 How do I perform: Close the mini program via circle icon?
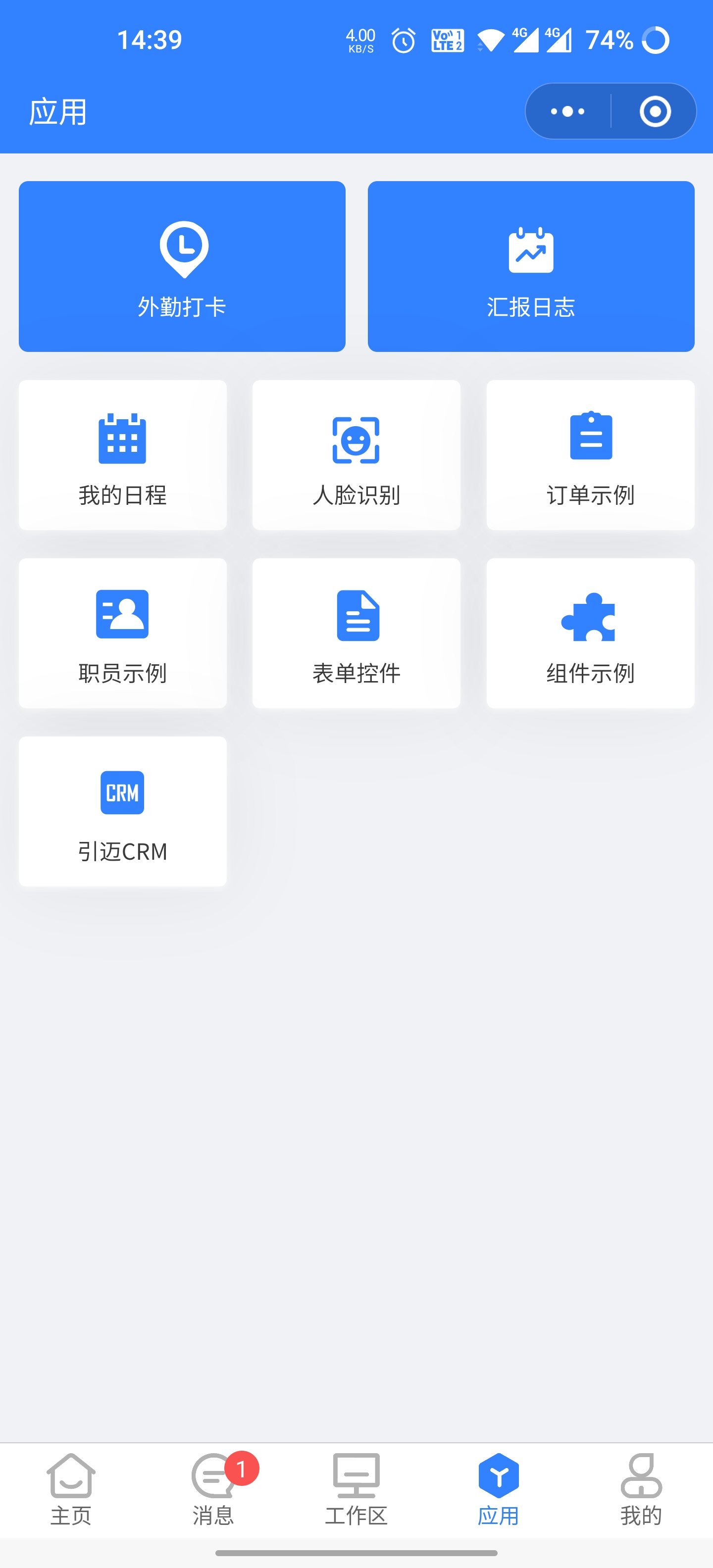pos(655,111)
